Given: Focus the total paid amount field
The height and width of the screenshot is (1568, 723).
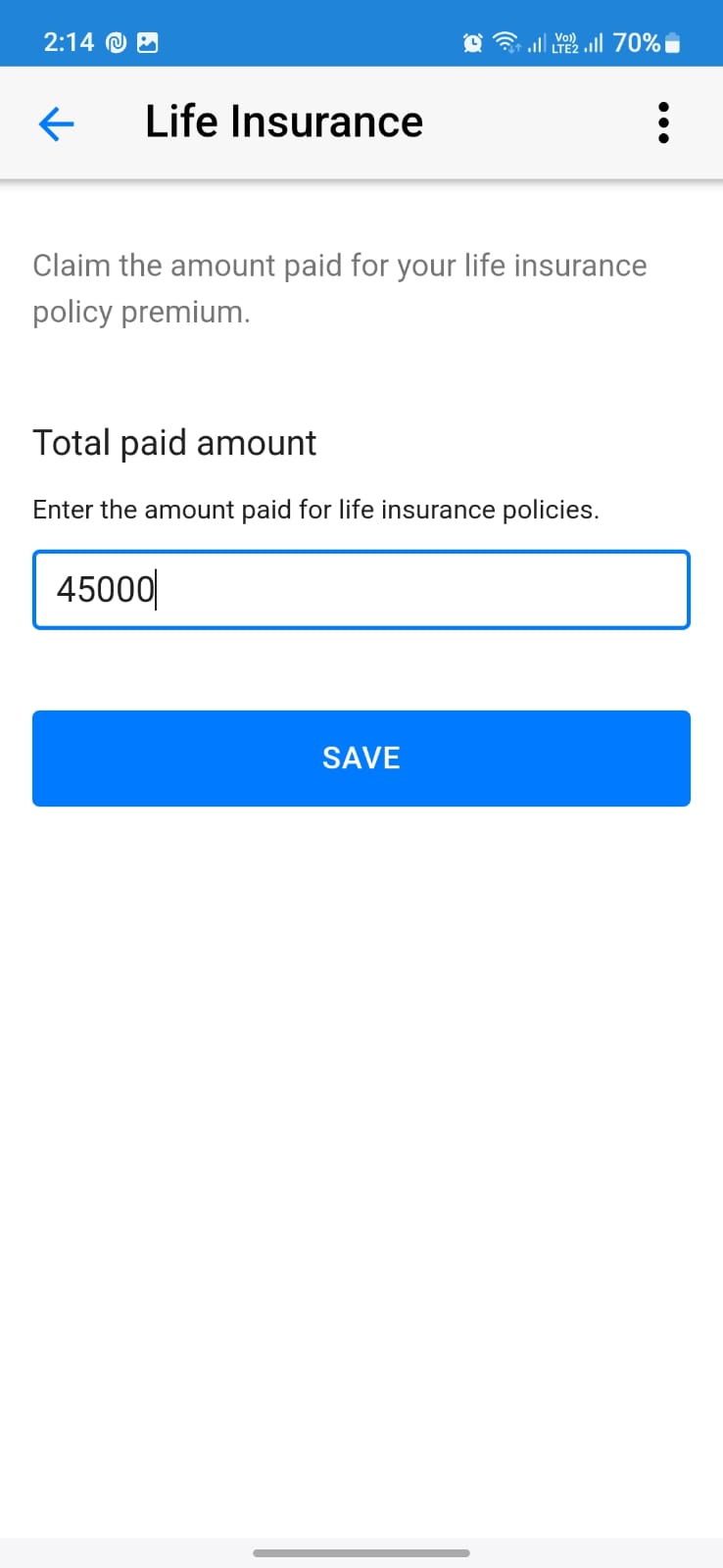Looking at the screenshot, I should click(361, 590).
